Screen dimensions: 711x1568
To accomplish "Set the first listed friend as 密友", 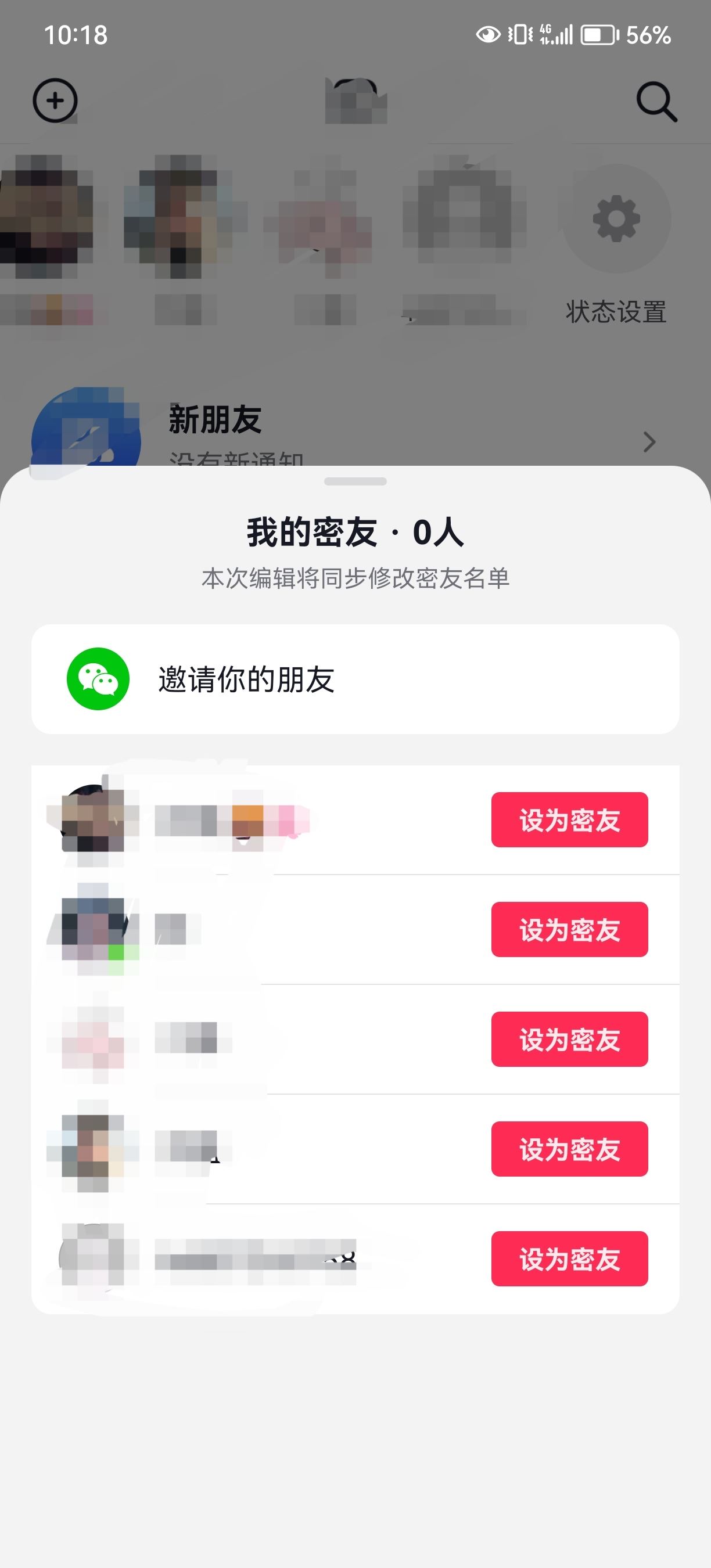I will pos(569,819).
